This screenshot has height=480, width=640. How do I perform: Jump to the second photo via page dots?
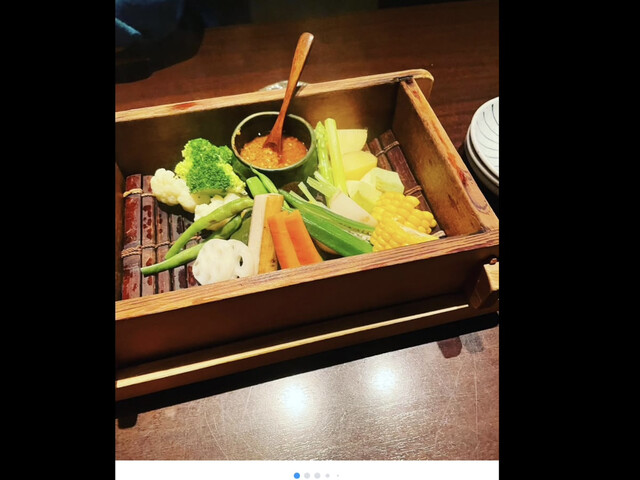coord(307,475)
